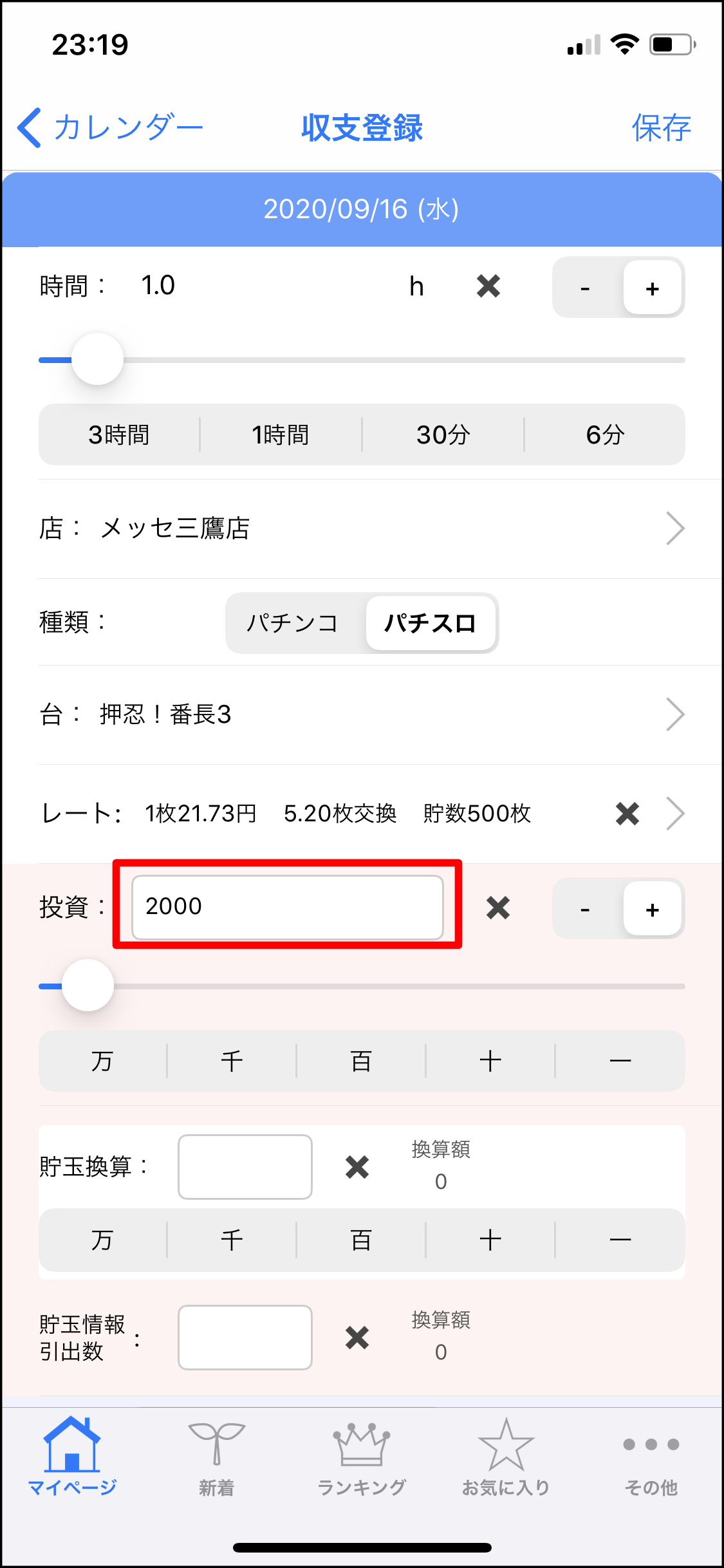The width and height of the screenshot is (724, 1568).
Task: Open the 台 row 押忍!番長3
Action: coord(362,714)
